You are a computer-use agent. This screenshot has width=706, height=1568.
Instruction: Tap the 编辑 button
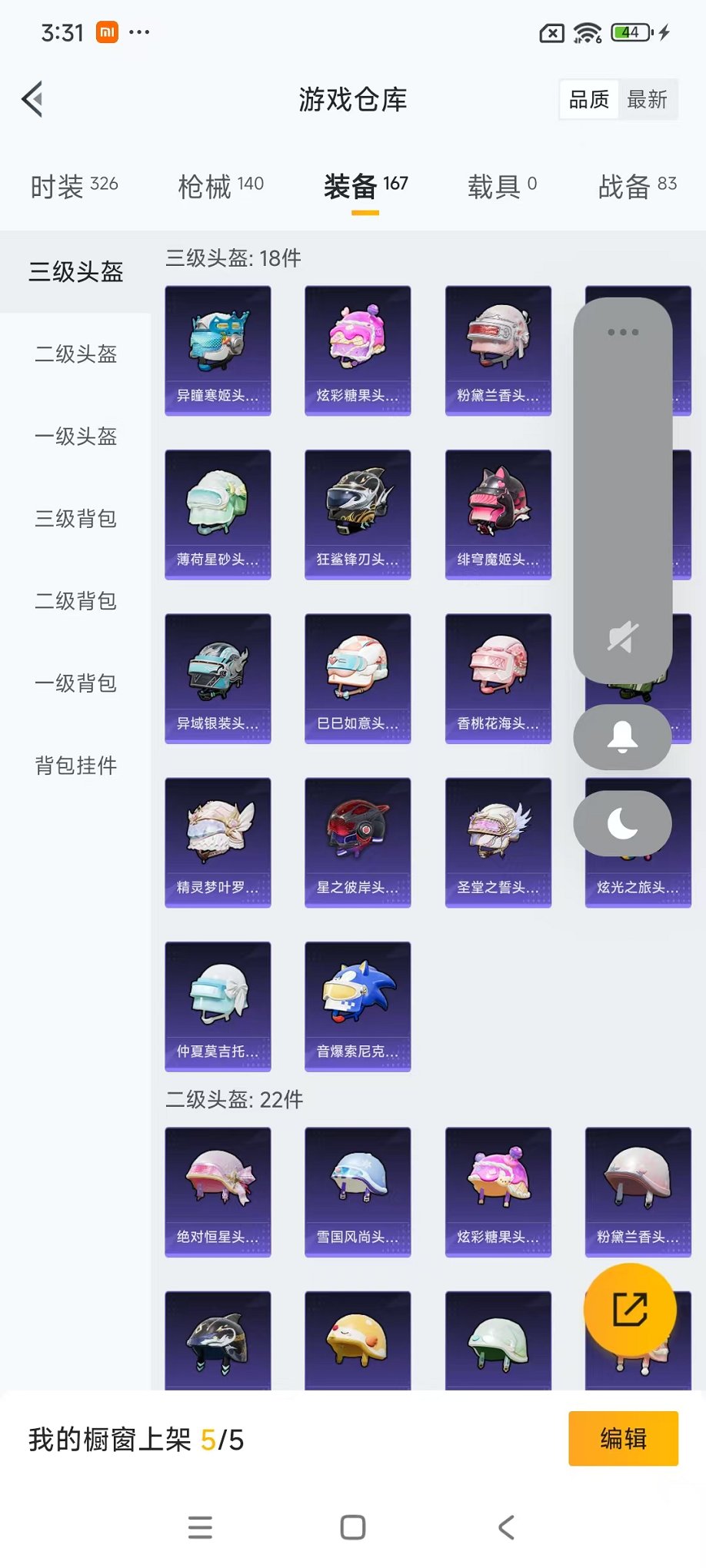623,1438
